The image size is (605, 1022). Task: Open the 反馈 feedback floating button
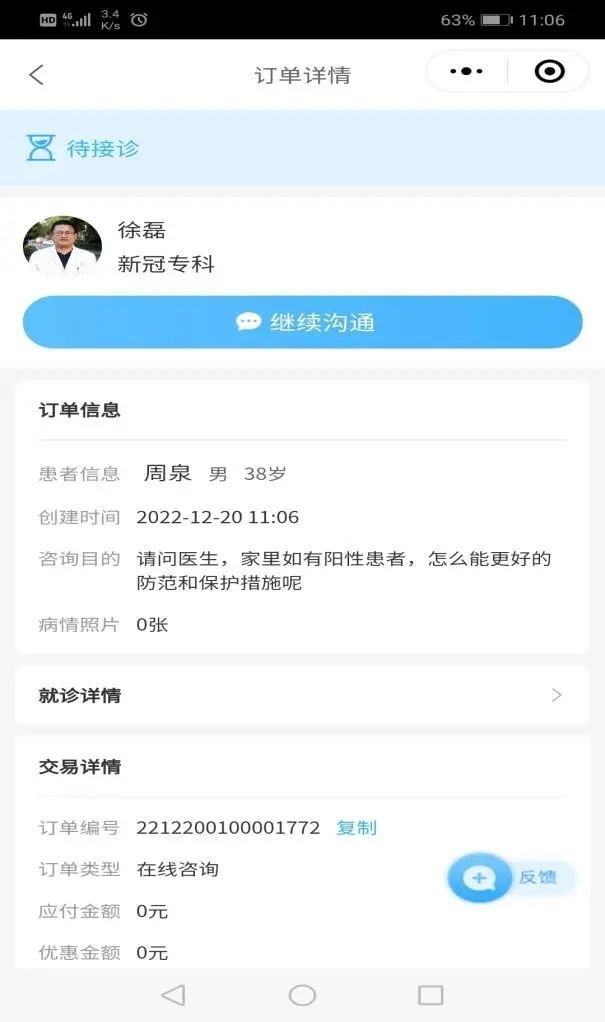510,878
